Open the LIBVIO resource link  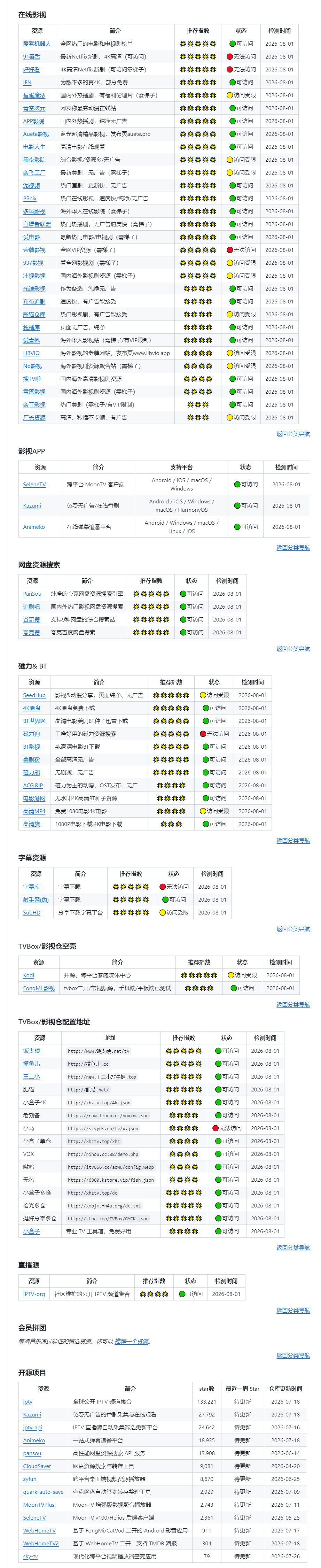tap(31, 353)
